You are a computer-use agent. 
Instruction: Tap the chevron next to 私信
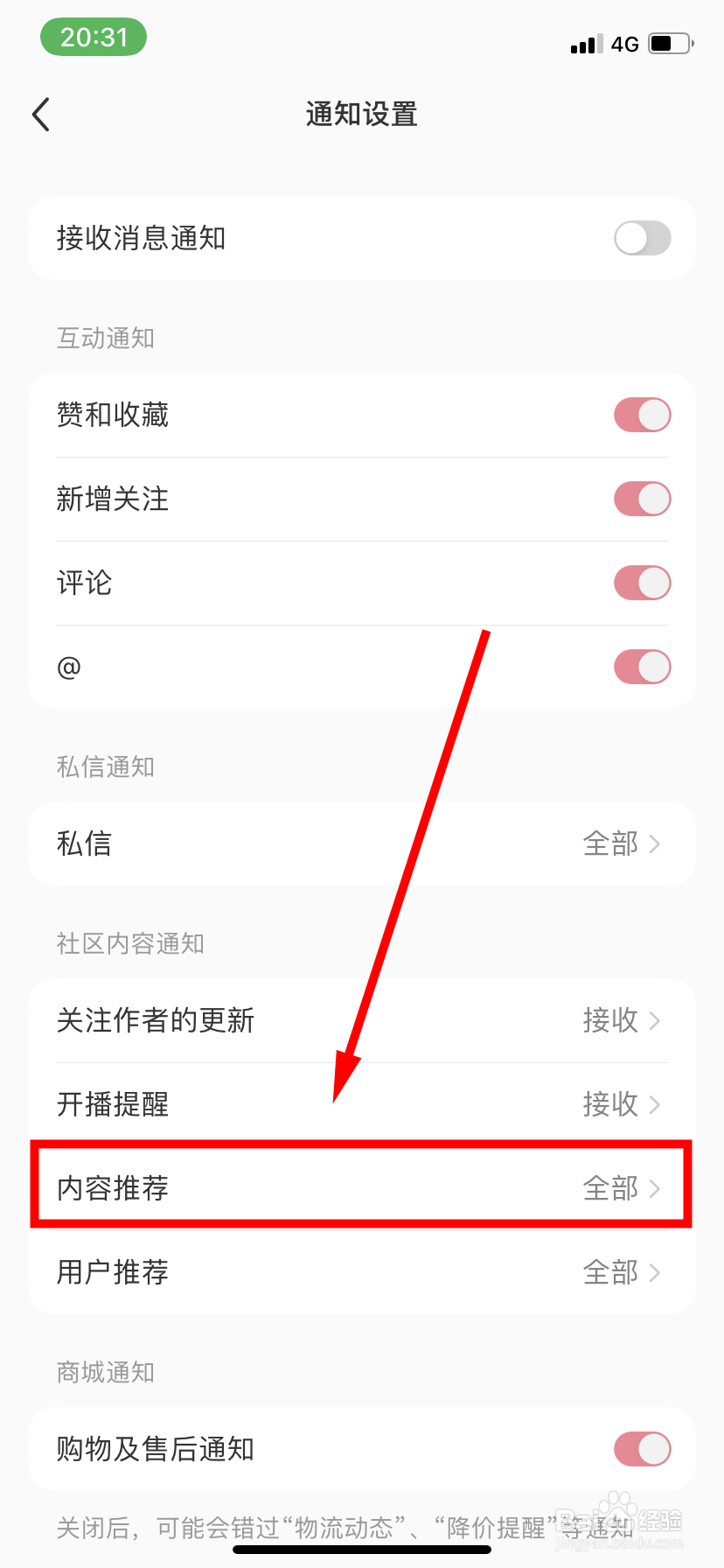654,843
